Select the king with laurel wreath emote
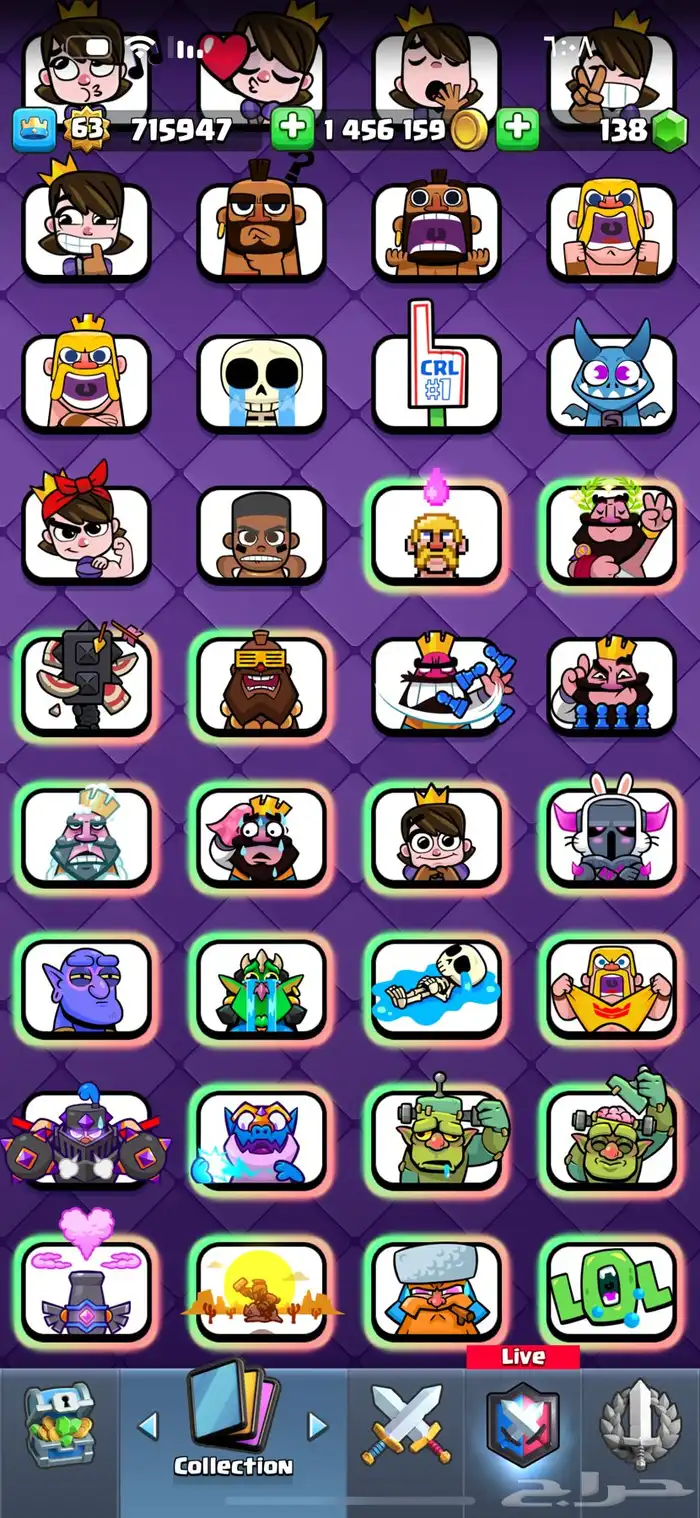The width and height of the screenshot is (700, 1518). pyautogui.click(x=611, y=534)
